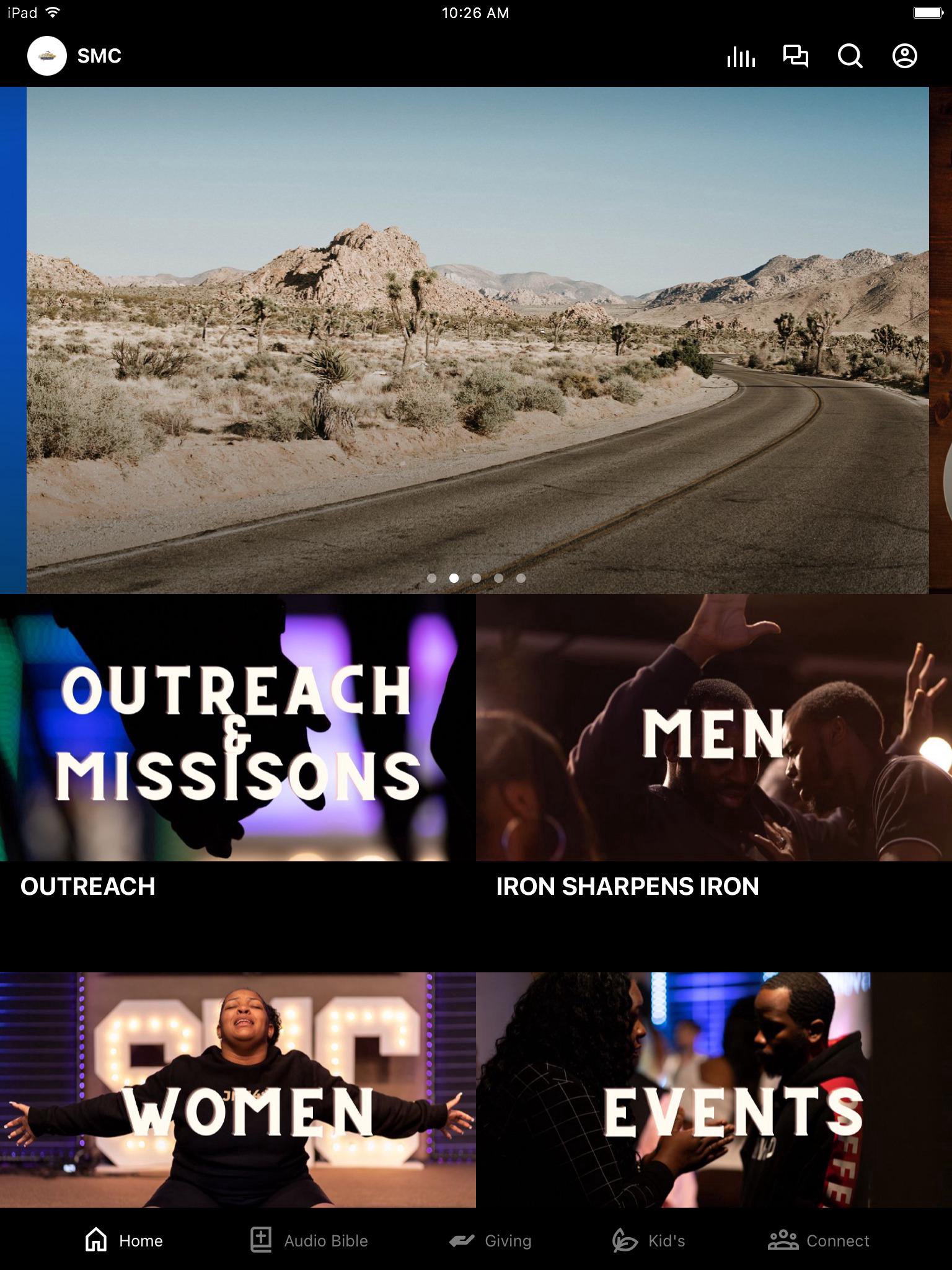Open the Kid's tab
The height and width of the screenshot is (1270, 952).
click(649, 1240)
